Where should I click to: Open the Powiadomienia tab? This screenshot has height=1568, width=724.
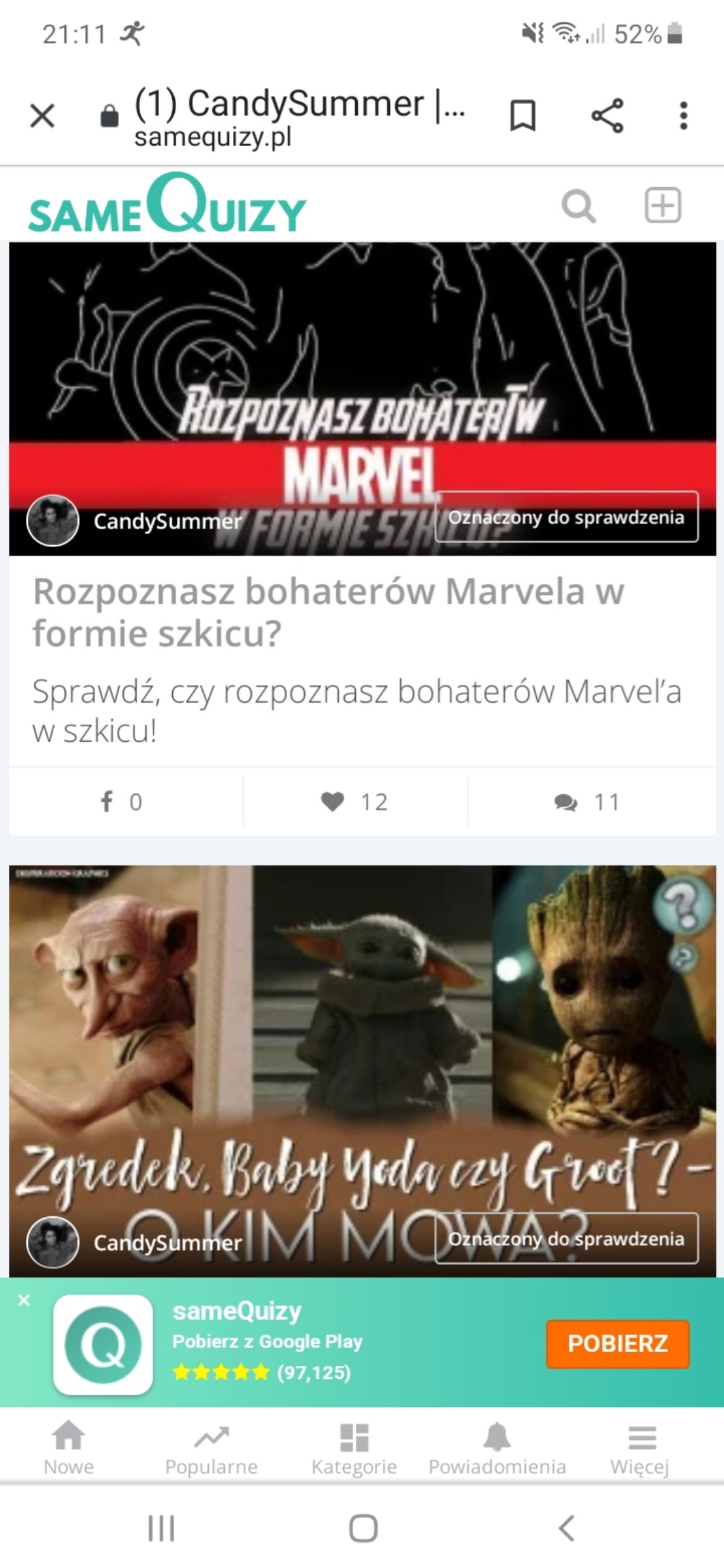(497, 1448)
